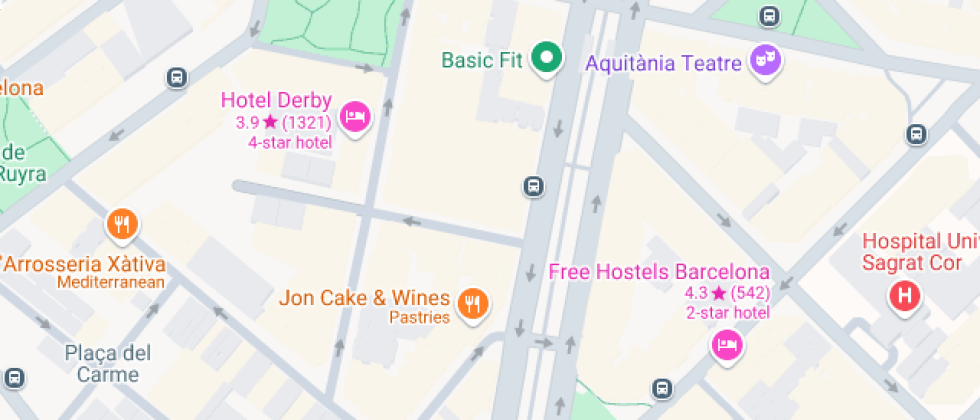
Task: Open the Hotel Derby map pin
Action: tap(355, 118)
